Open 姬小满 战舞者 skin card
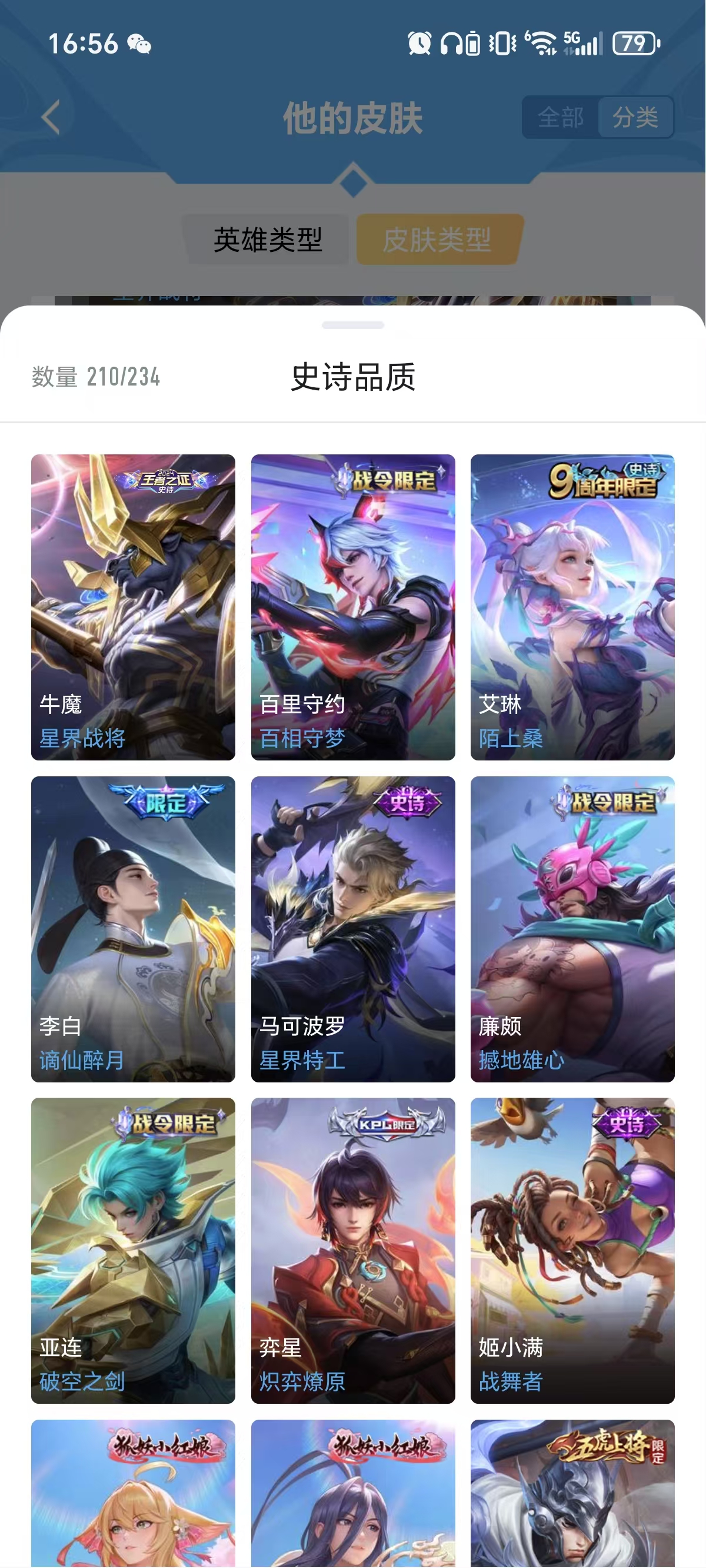The height and width of the screenshot is (1568, 706). 572,1250
